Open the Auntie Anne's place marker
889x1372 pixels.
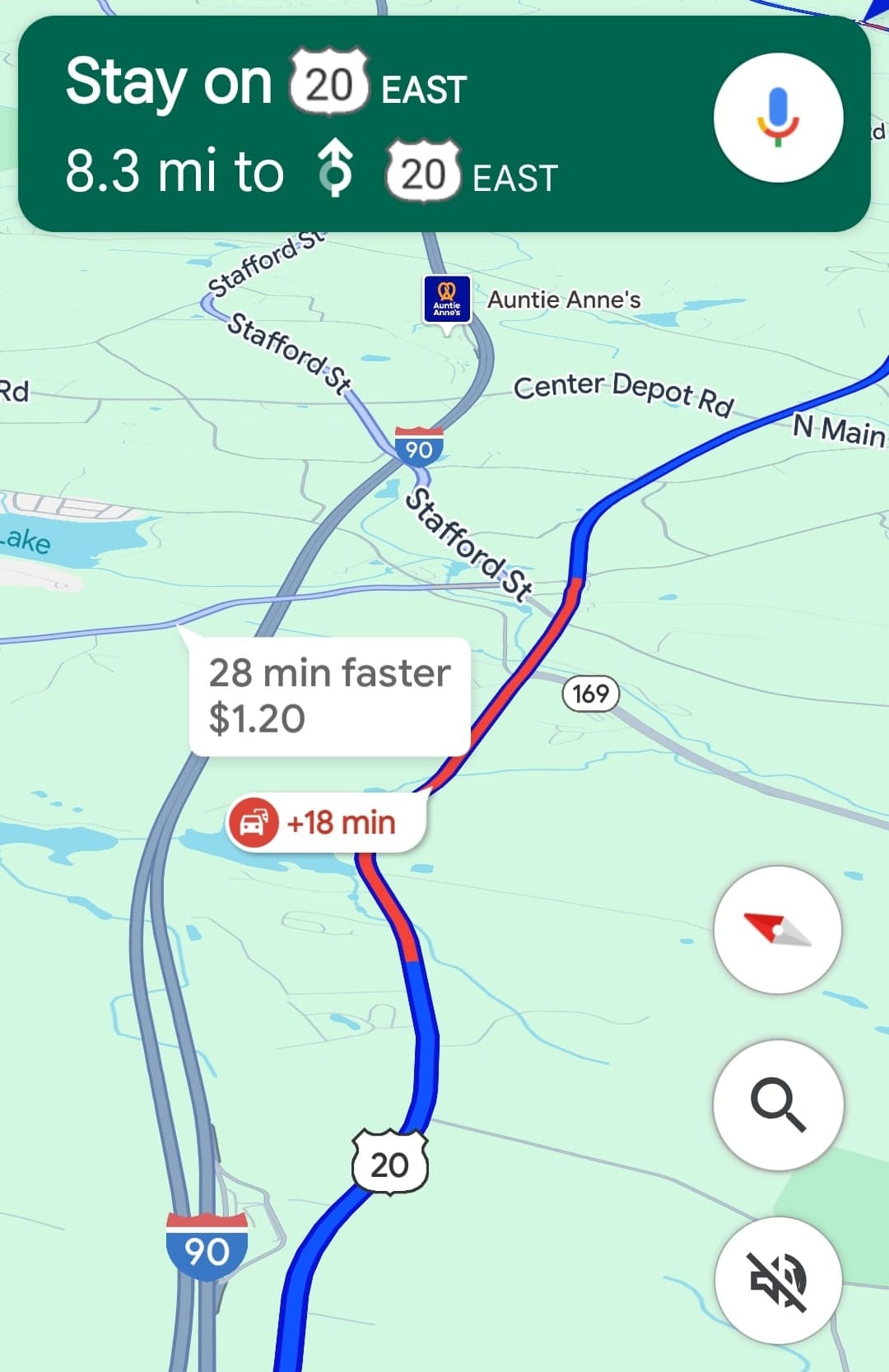point(447,300)
